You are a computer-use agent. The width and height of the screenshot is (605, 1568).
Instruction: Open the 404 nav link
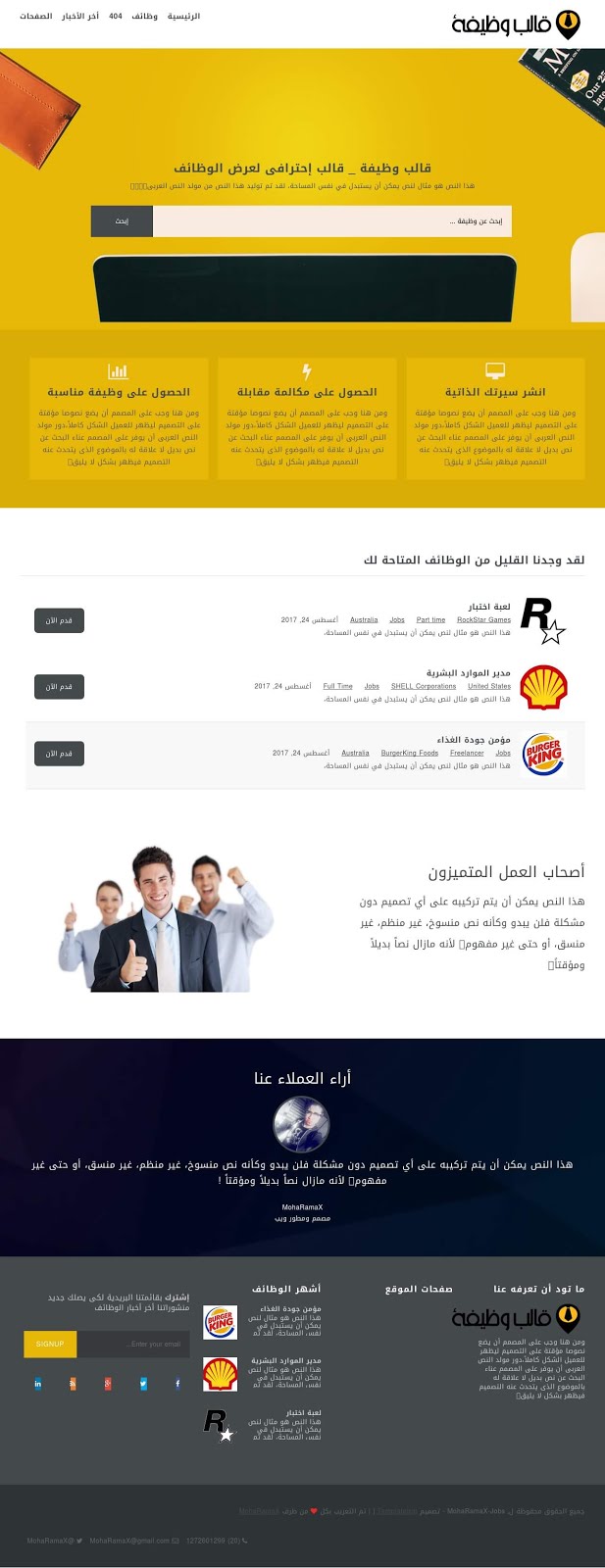tap(116, 17)
